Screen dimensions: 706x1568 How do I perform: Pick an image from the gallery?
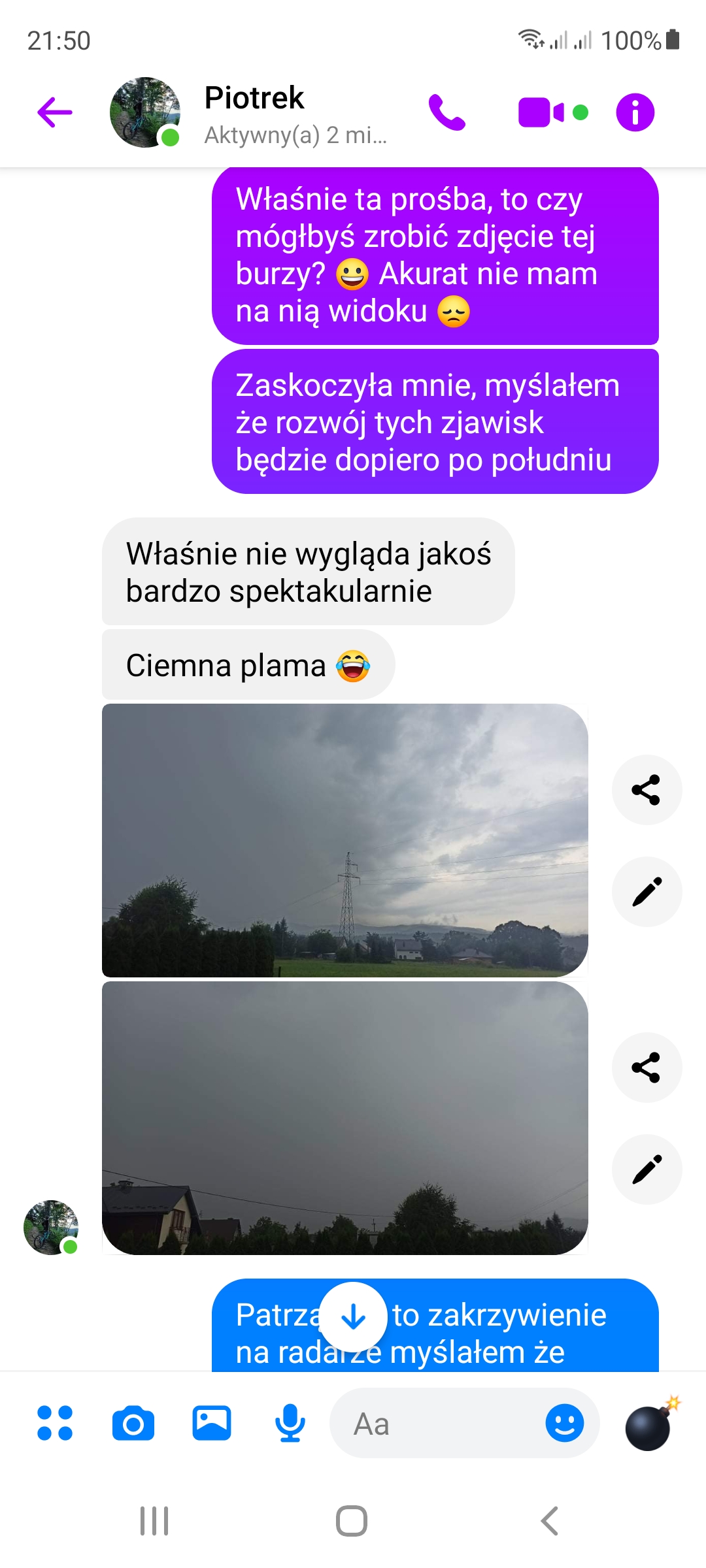click(212, 1423)
